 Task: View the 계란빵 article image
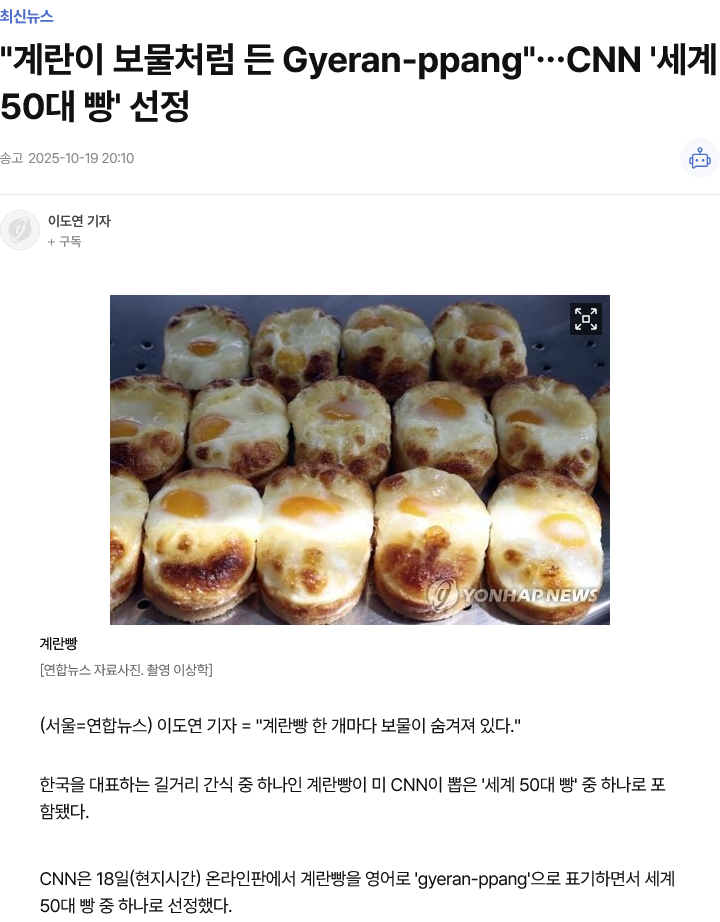coord(359,460)
